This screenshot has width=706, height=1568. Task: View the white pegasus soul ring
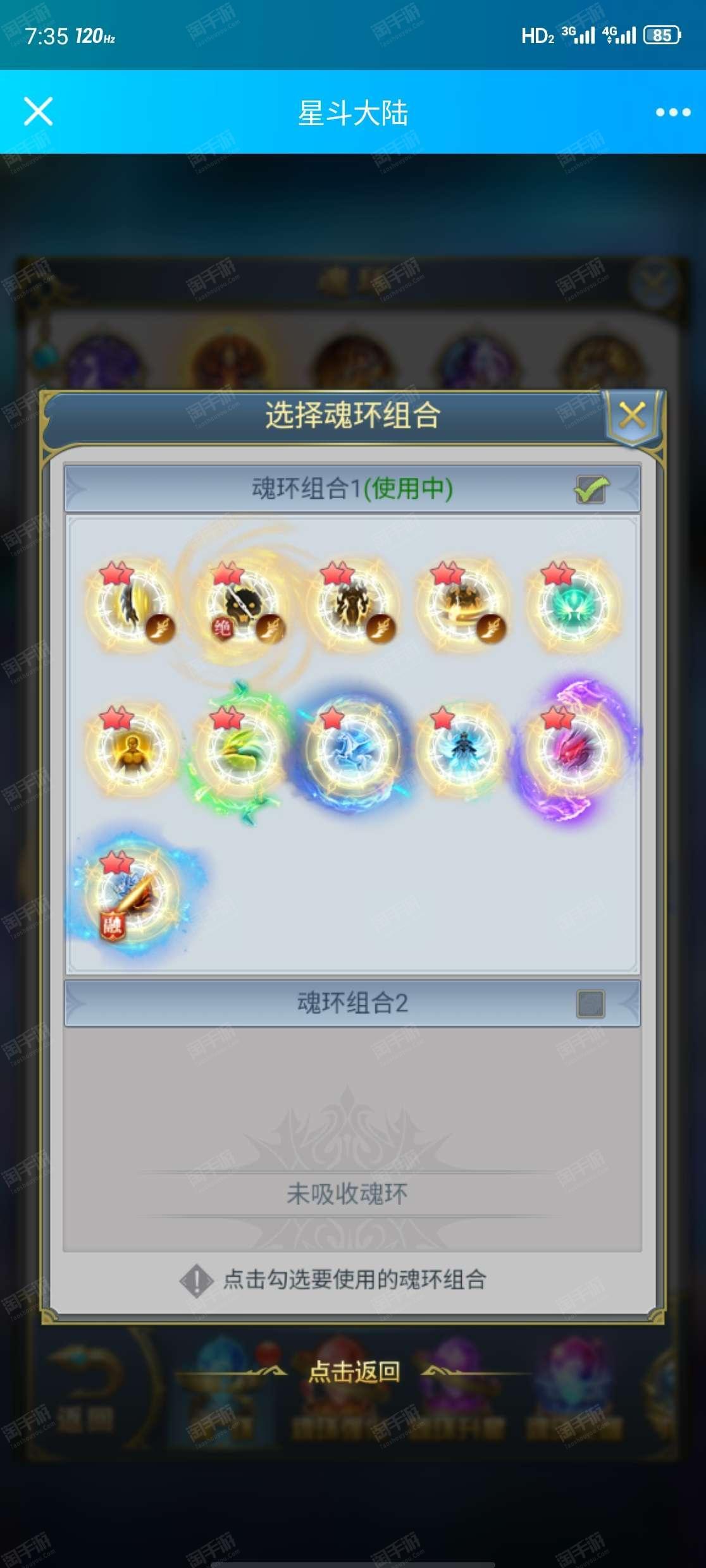point(352,747)
